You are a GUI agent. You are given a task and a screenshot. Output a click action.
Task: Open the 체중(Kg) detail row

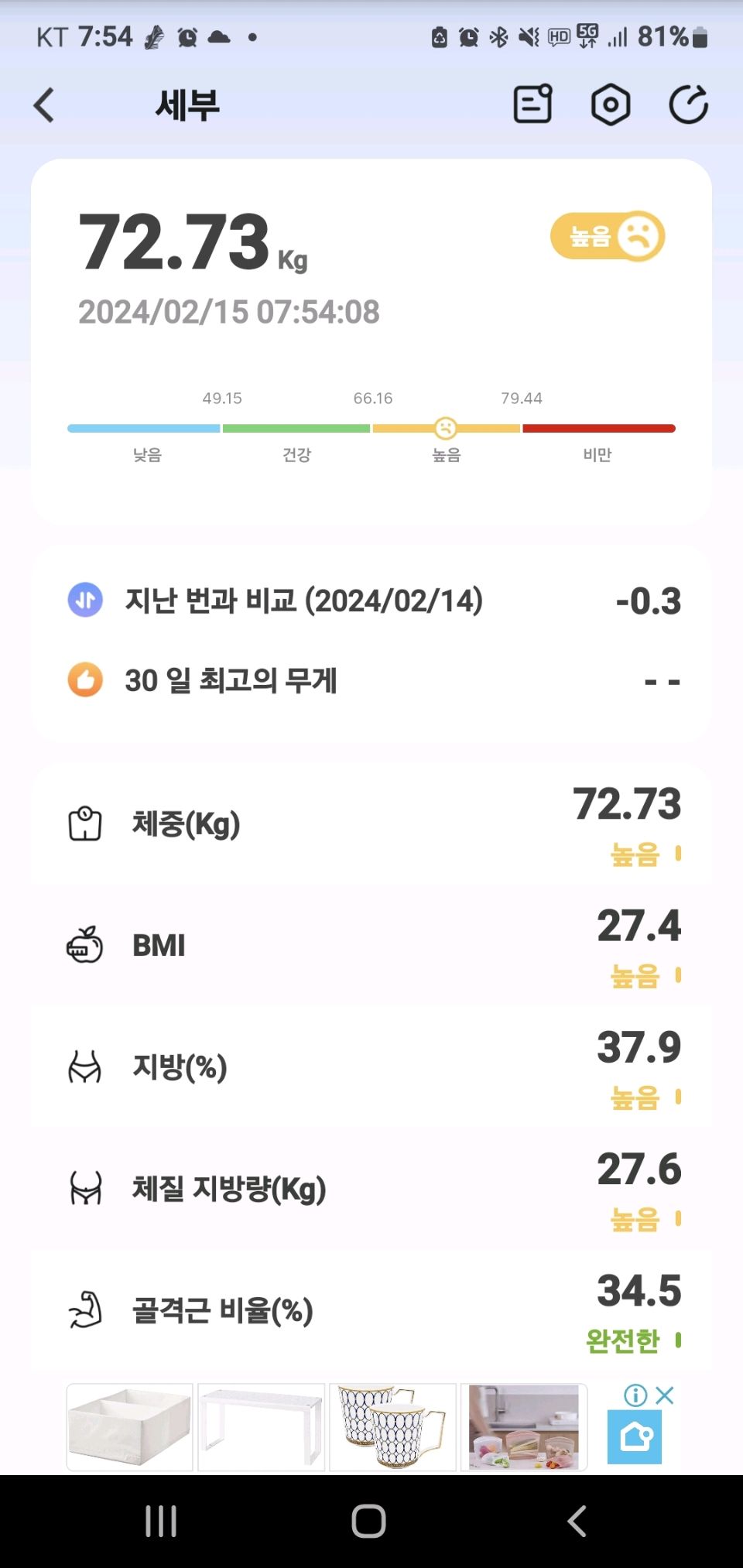pos(371,824)
